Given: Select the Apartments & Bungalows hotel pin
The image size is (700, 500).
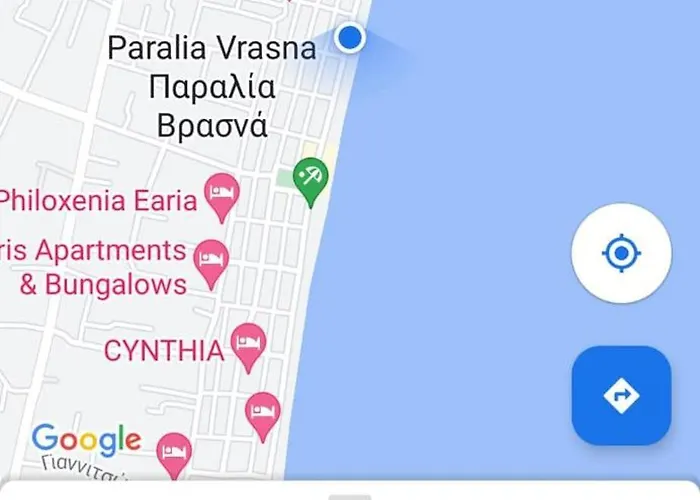Looking at the screenshot, I should [x=210, y=260].
